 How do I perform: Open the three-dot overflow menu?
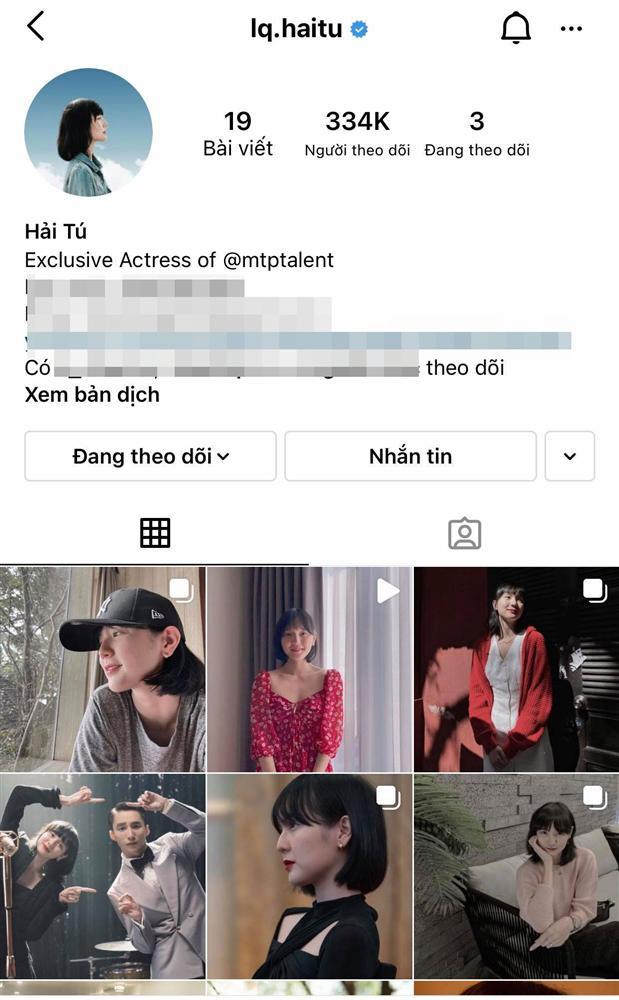point(571,29)
